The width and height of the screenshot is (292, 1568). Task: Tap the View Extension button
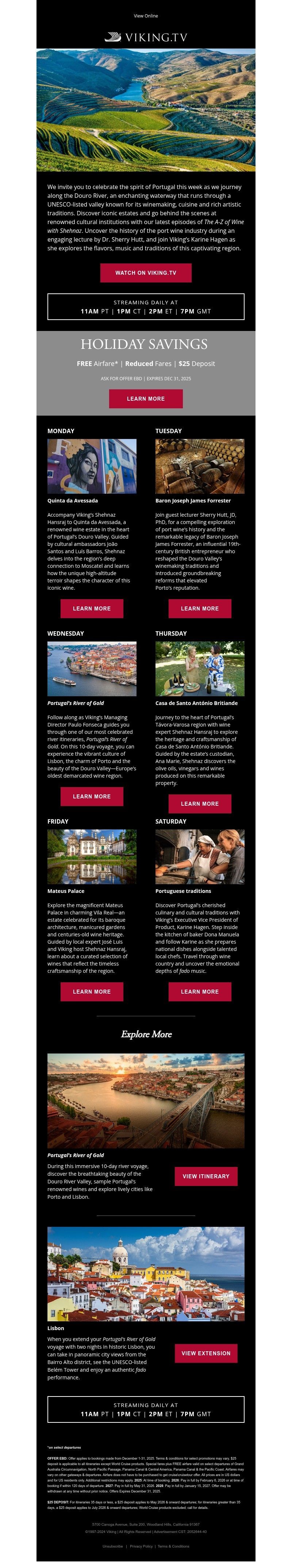tap(205, 1353)
